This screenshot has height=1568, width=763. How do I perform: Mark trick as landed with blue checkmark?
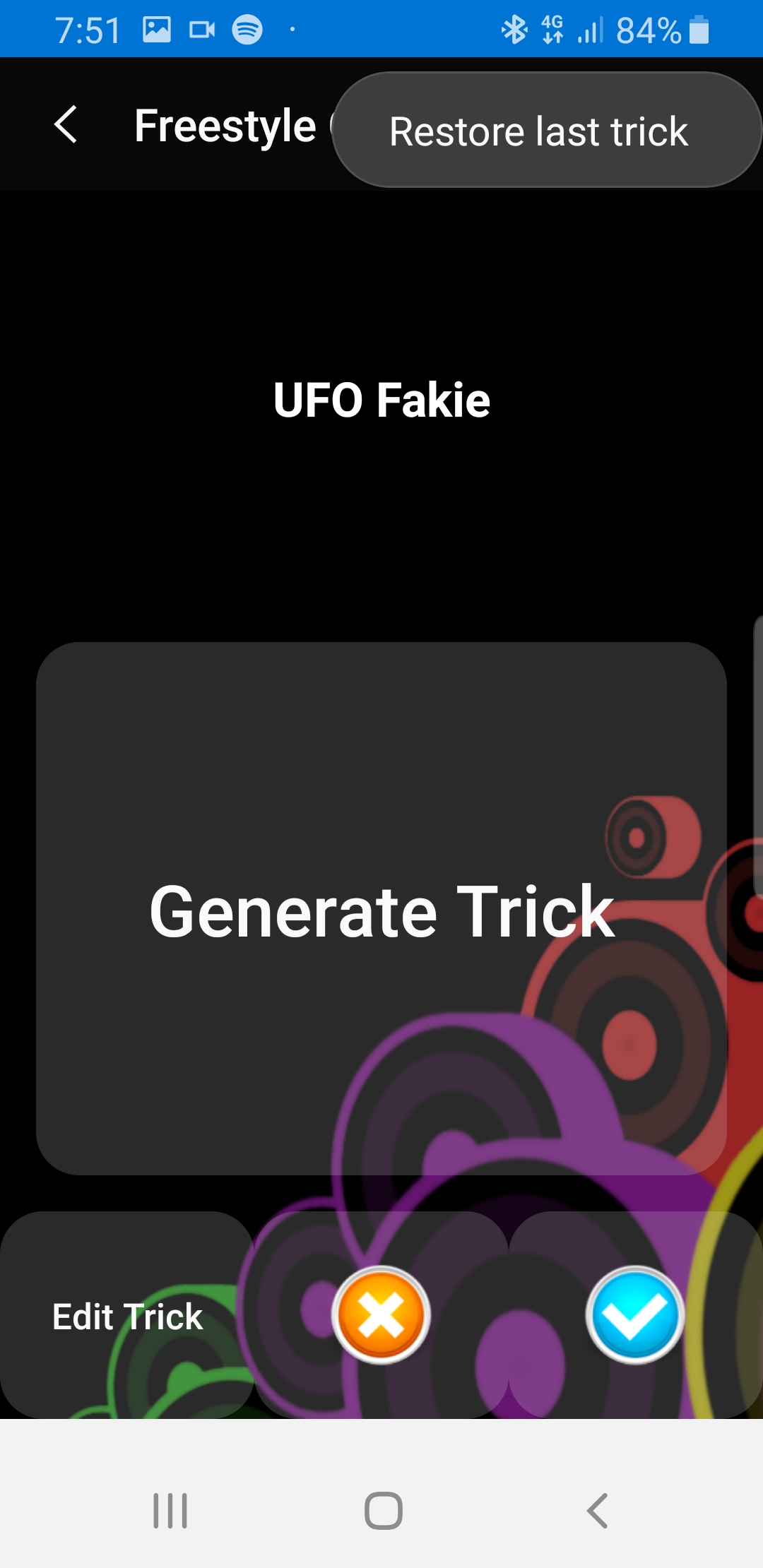pos(634,1315)
